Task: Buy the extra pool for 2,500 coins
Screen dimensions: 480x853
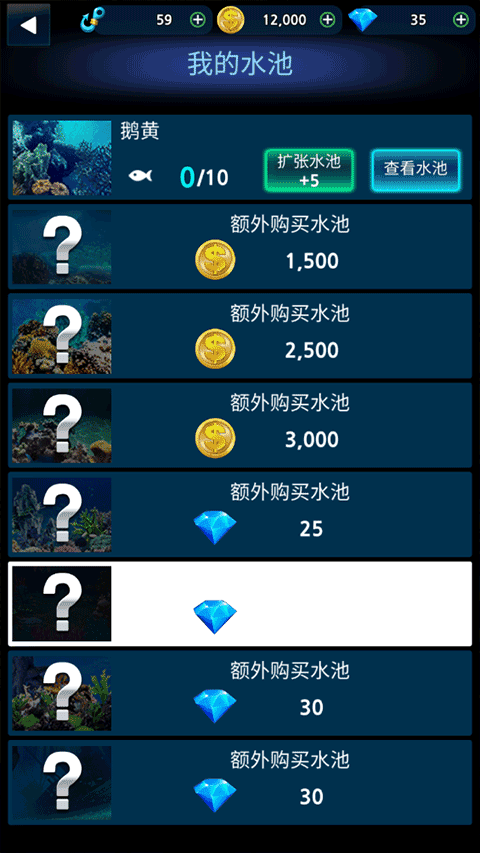Action: point(240,336)
